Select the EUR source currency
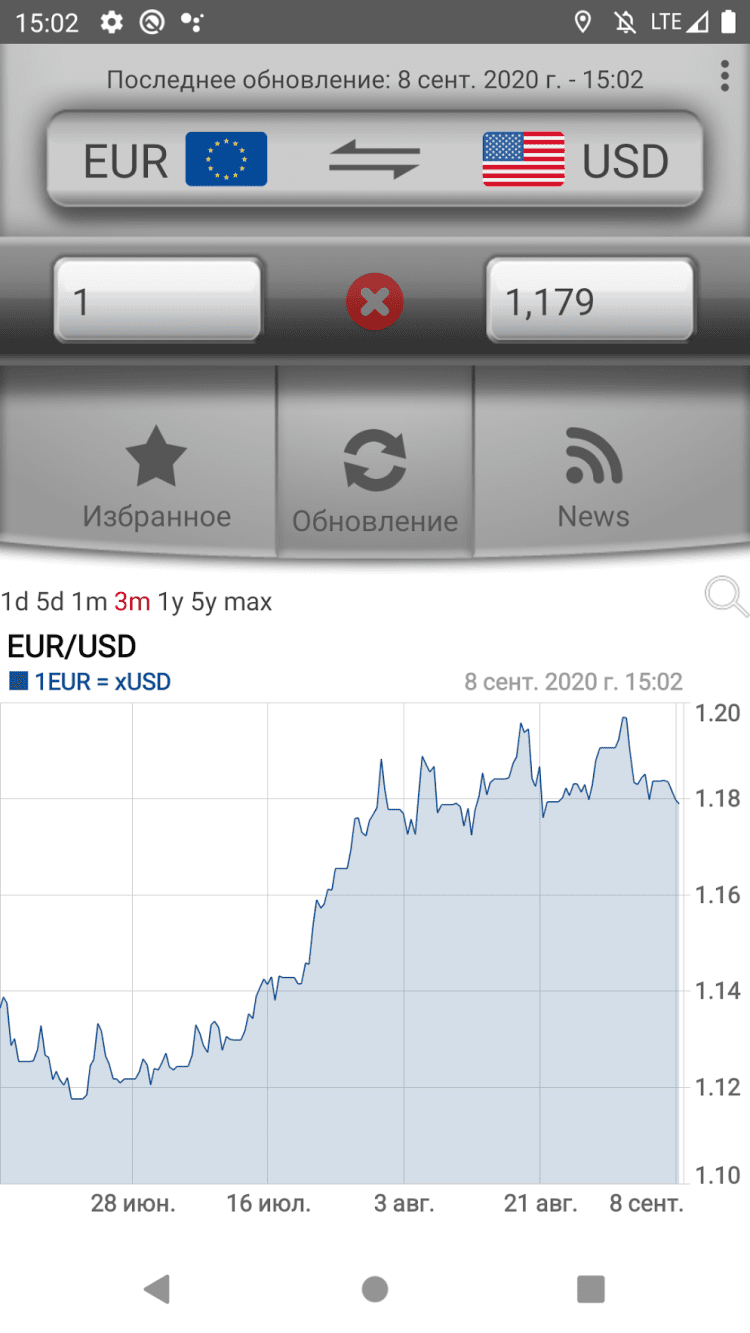The image size is (750, 1333). [176, 160]
